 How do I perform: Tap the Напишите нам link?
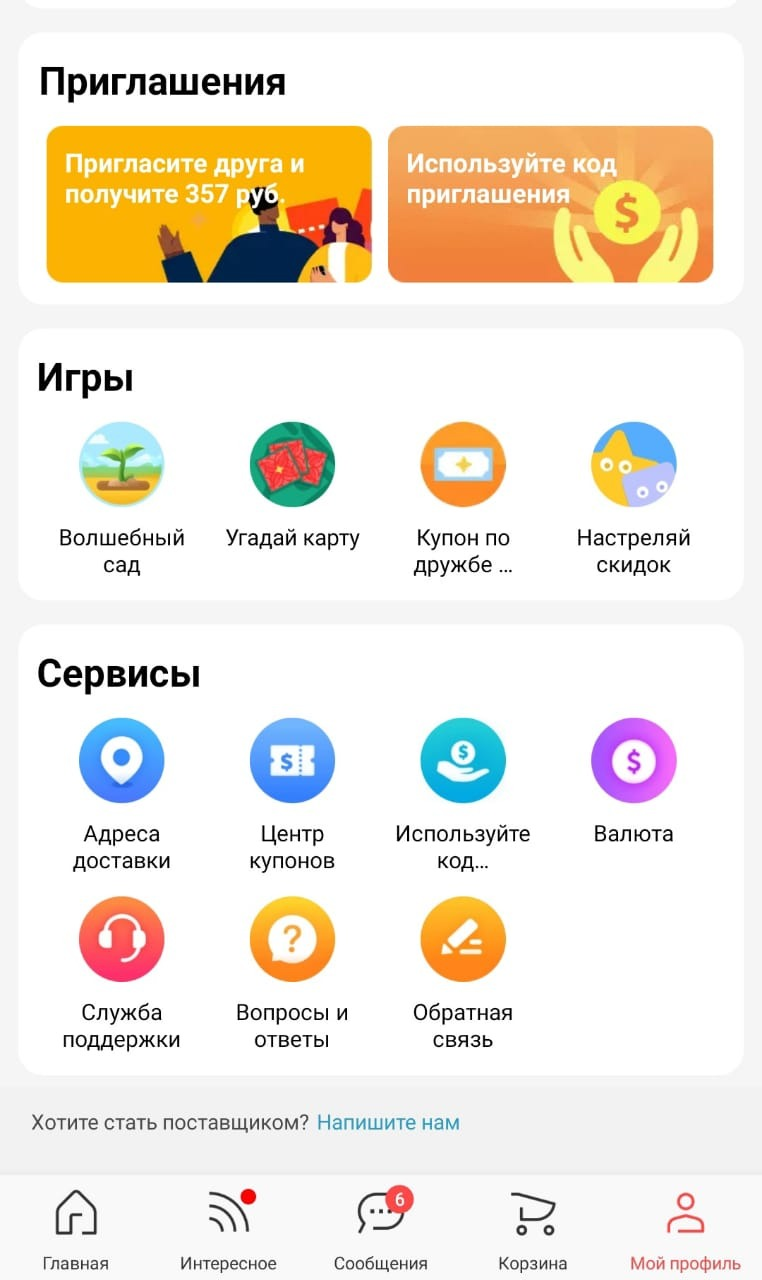[x=388, y=1122]
